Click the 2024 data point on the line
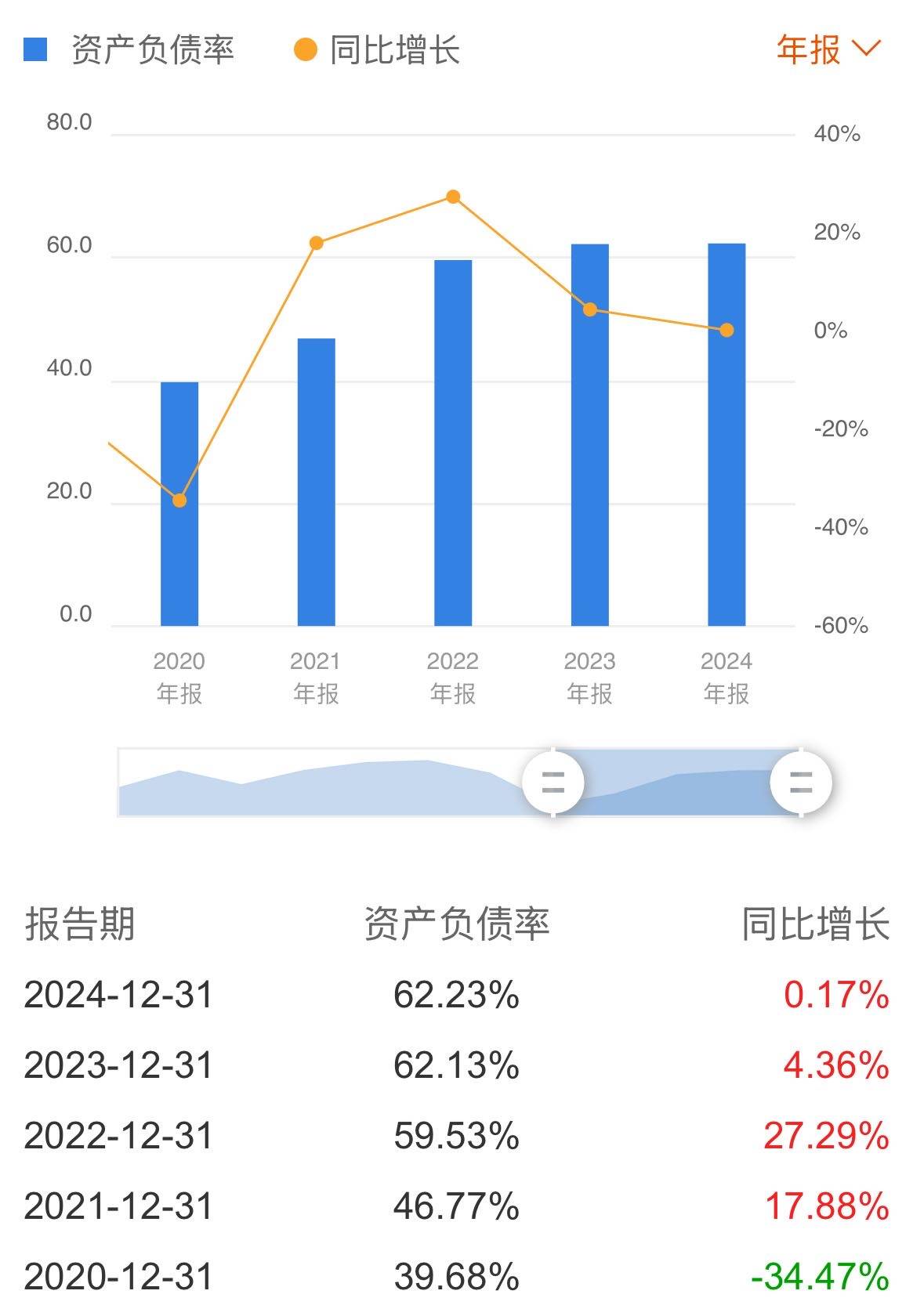This screenshot has height=1316, width=924. (x=727, y=330)
